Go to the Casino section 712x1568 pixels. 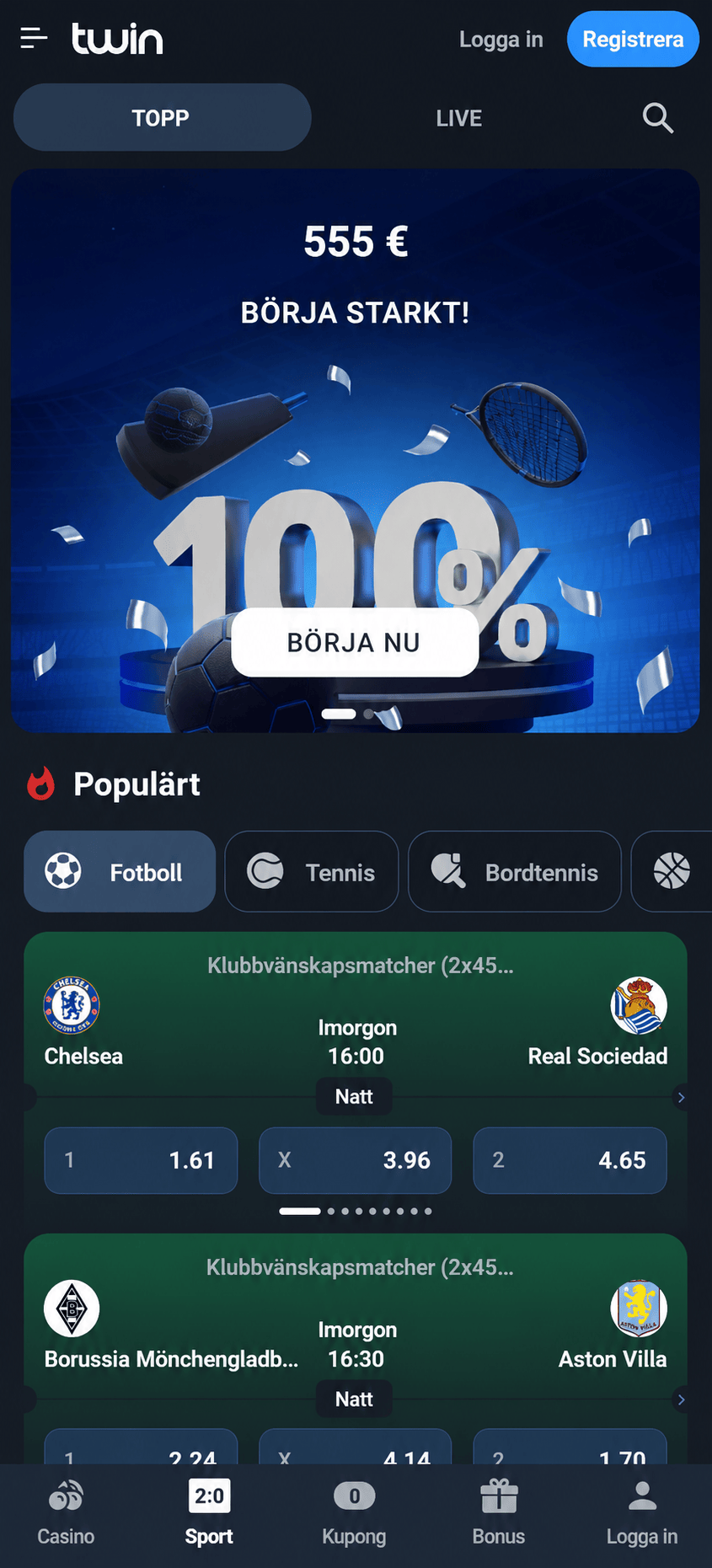[66, 1513]
